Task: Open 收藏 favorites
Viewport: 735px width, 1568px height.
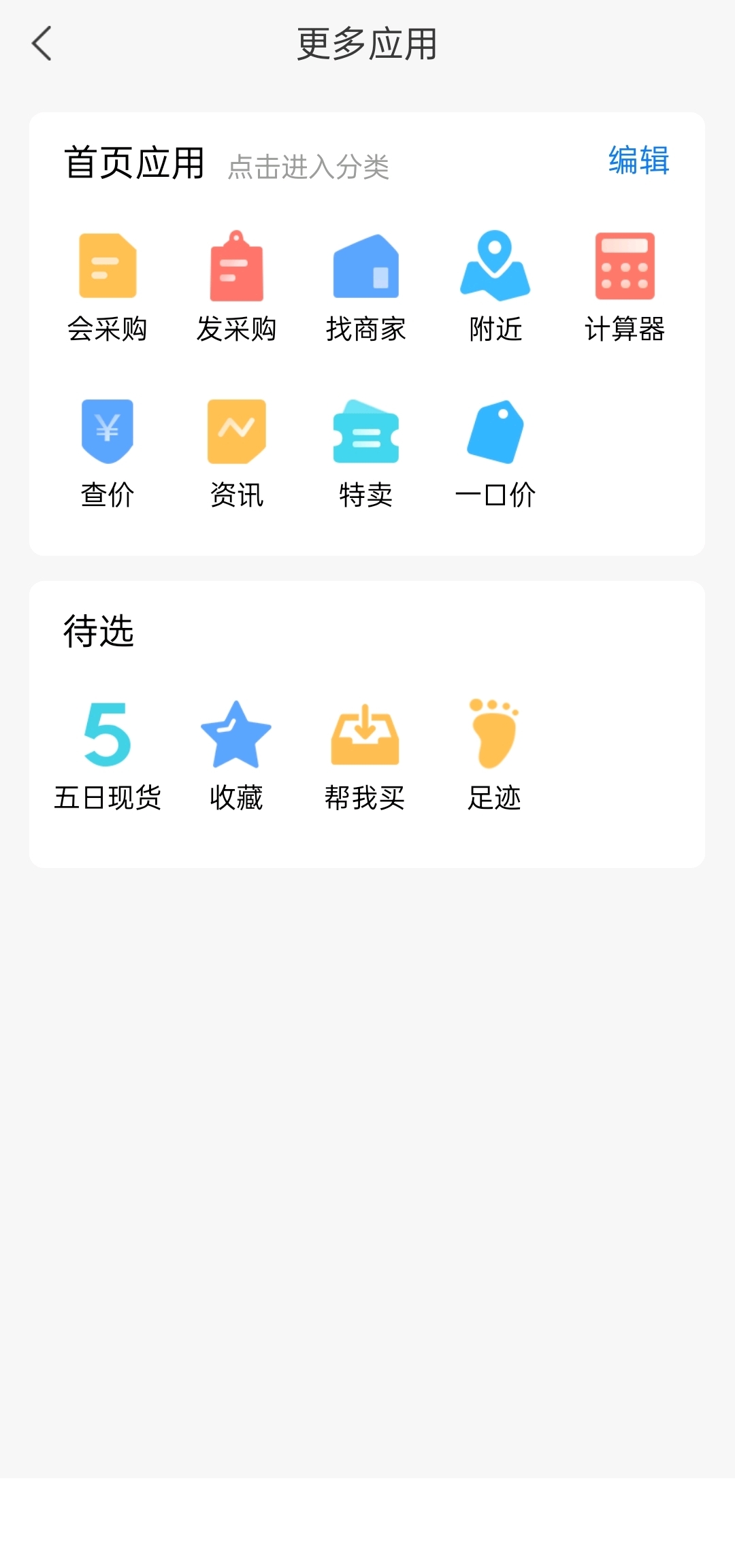Action: [236, 755]
